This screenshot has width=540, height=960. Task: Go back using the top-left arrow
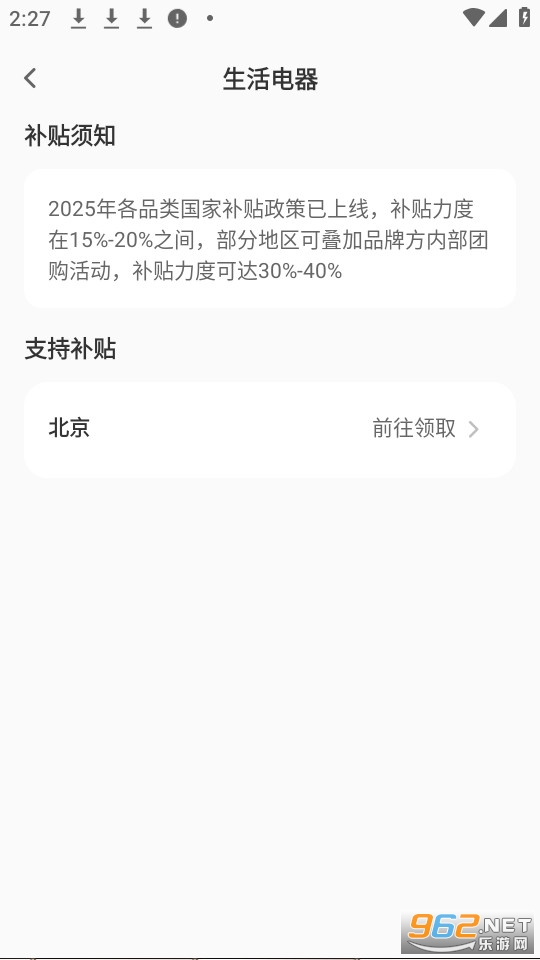pos(30,78)
